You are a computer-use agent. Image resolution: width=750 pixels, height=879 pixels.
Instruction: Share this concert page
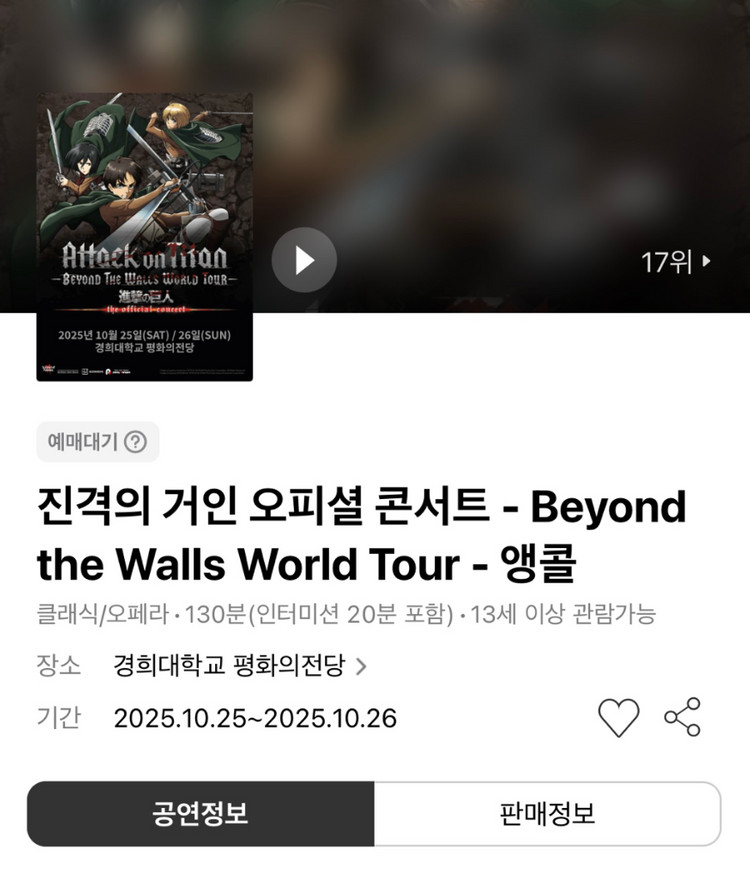(x=682, y=717)
